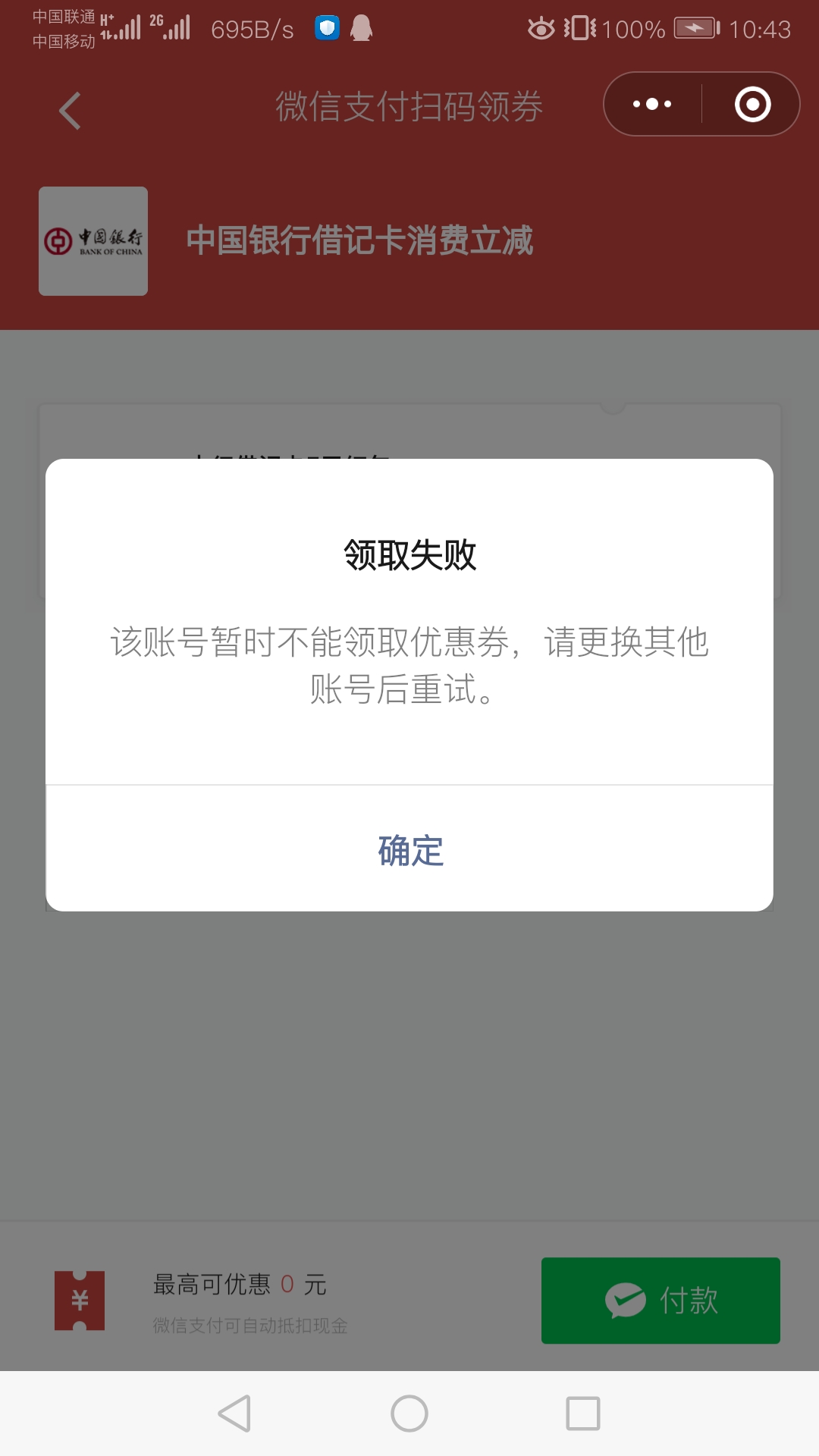The width and height of the screenshot is (819, 1456).
Task: Tap the QQ penguin icon in status bar
Action: click(362, 29)
